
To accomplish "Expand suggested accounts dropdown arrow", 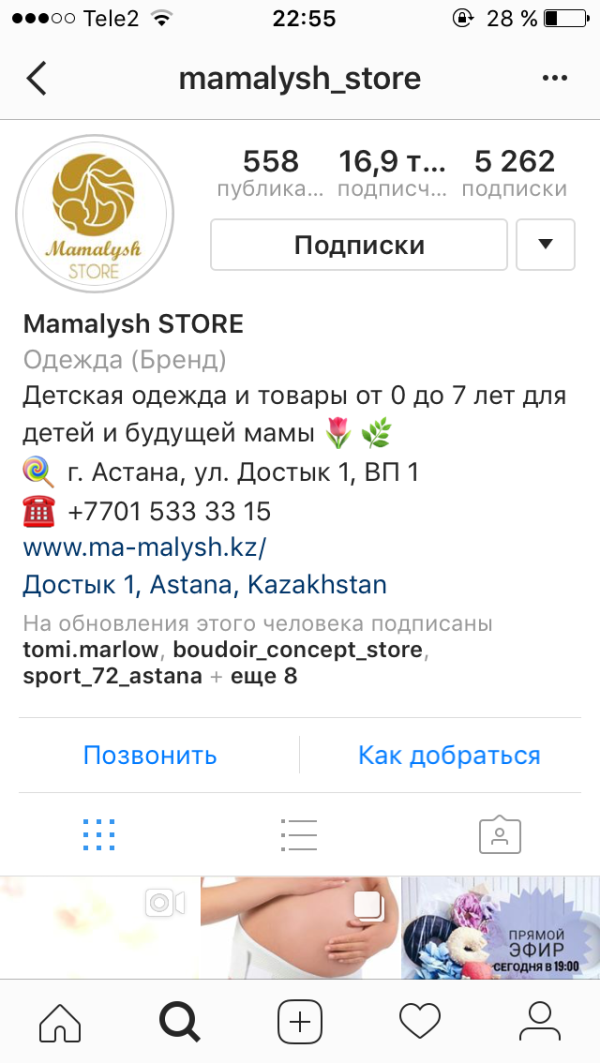I will tap(545, 245).
